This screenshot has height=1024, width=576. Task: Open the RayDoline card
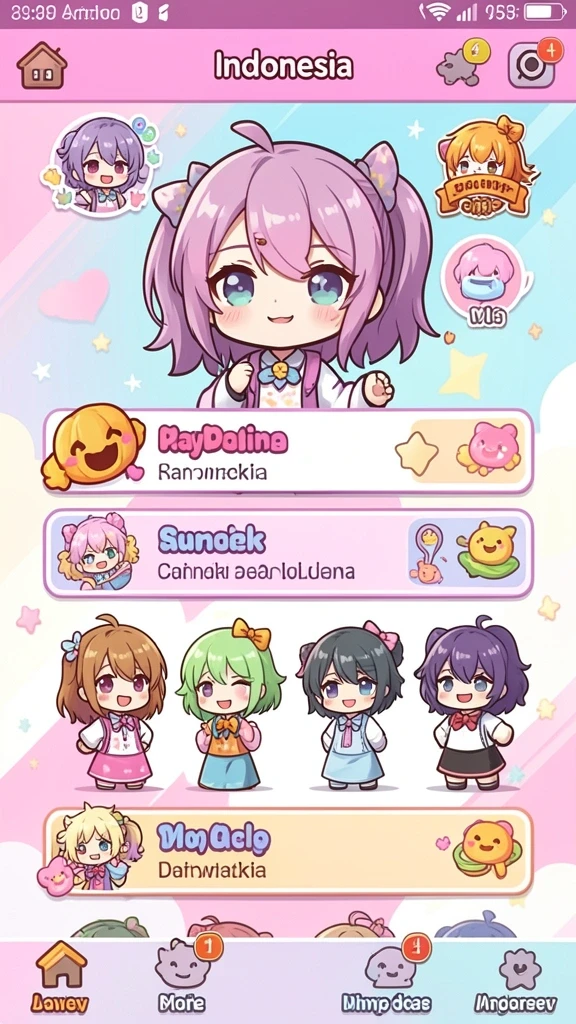[x=287, y=451]
